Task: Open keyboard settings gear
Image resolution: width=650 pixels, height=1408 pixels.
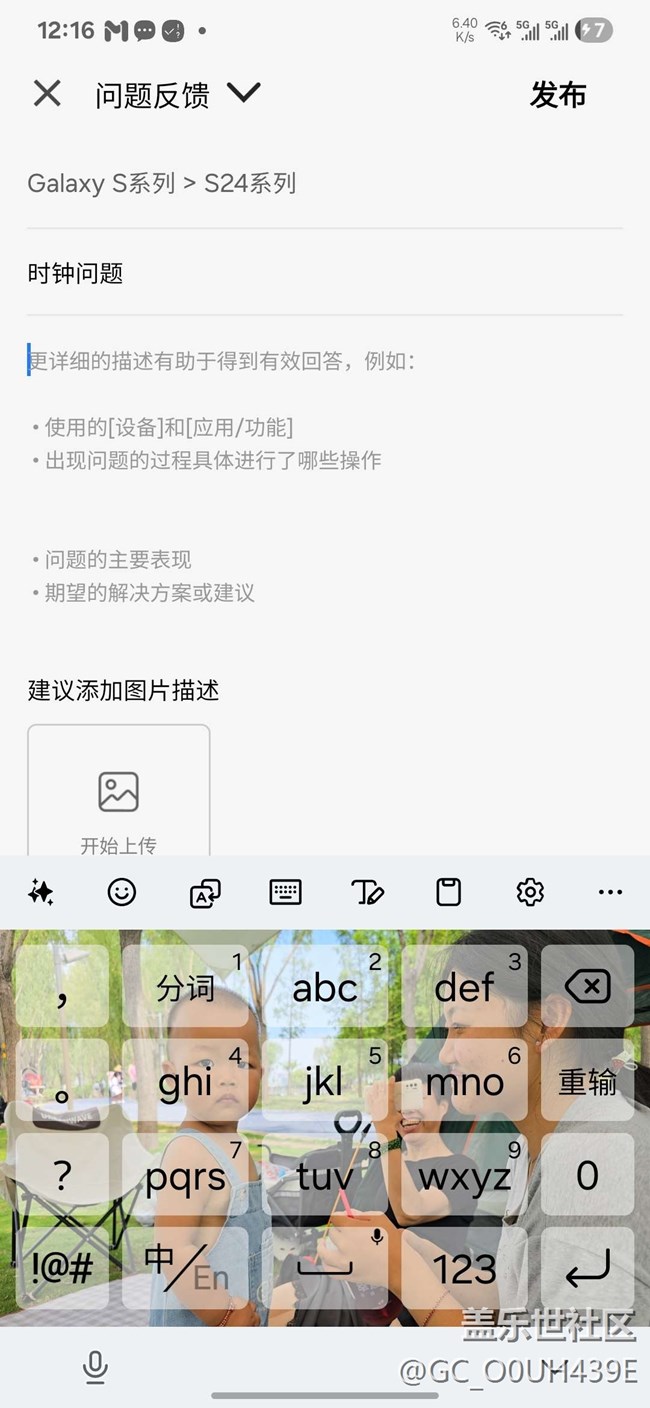Action: pos(530,892)
